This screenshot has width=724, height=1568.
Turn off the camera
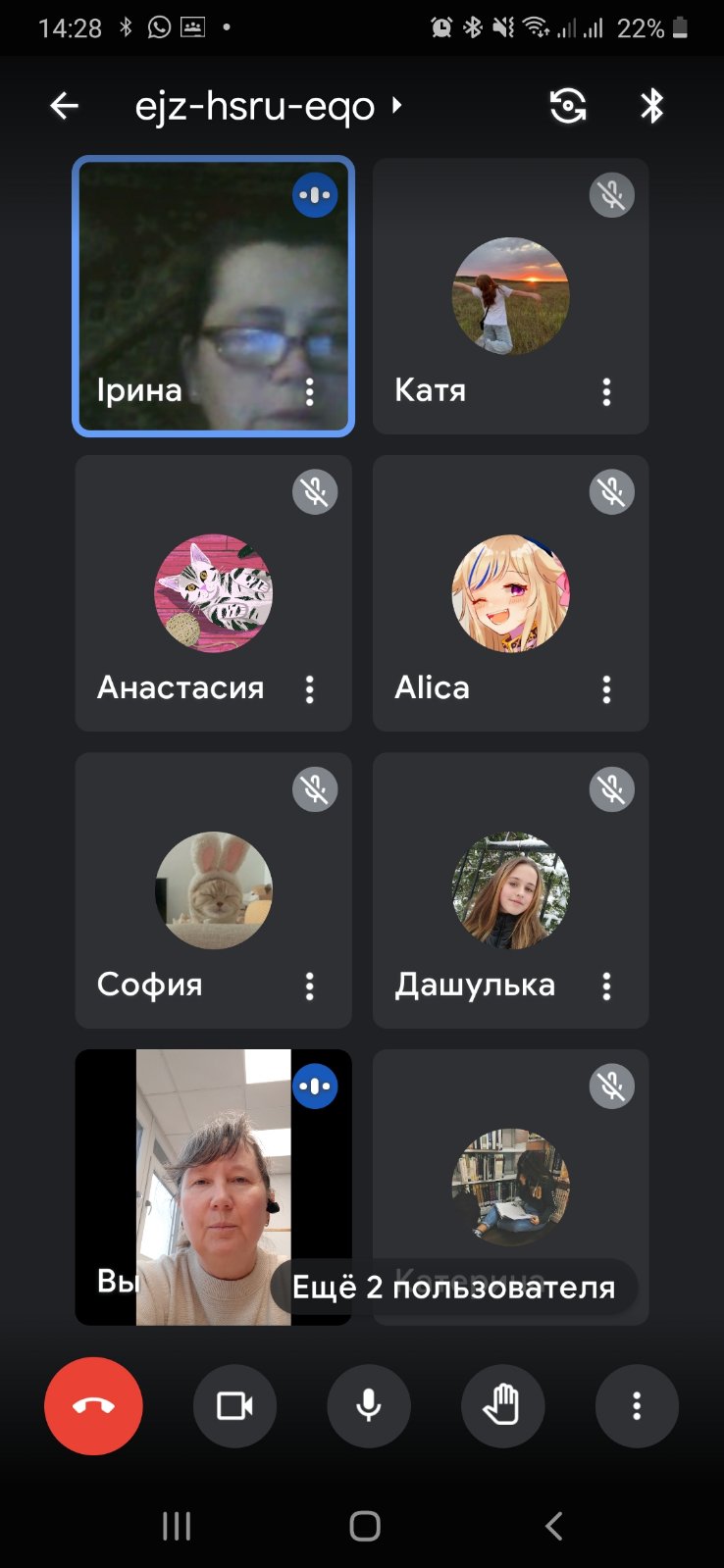234,1406
